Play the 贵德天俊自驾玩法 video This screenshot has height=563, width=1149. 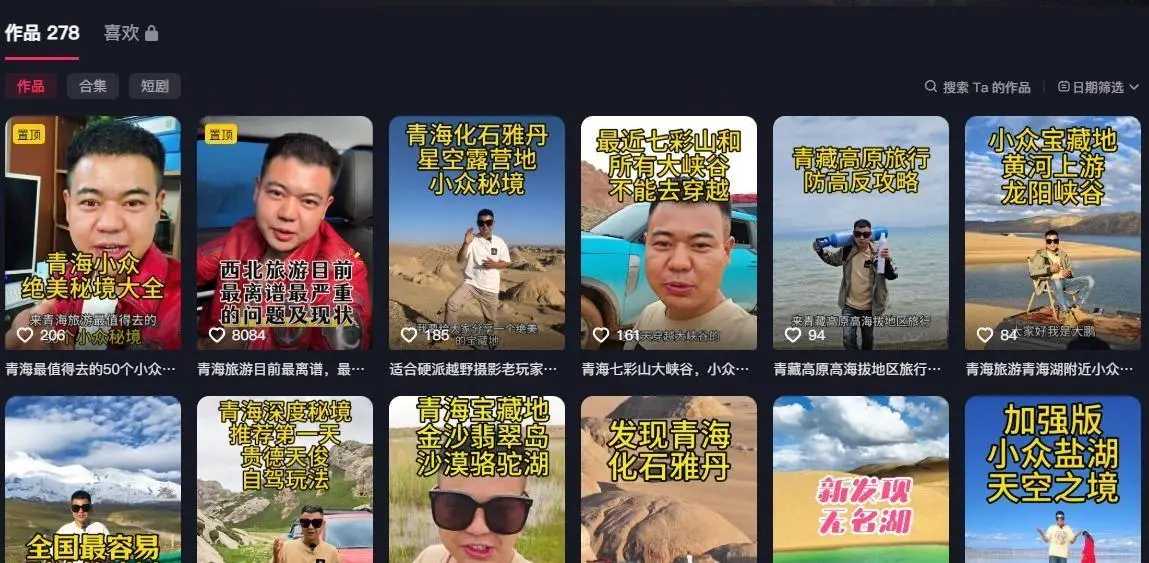[x=285, y=480]
